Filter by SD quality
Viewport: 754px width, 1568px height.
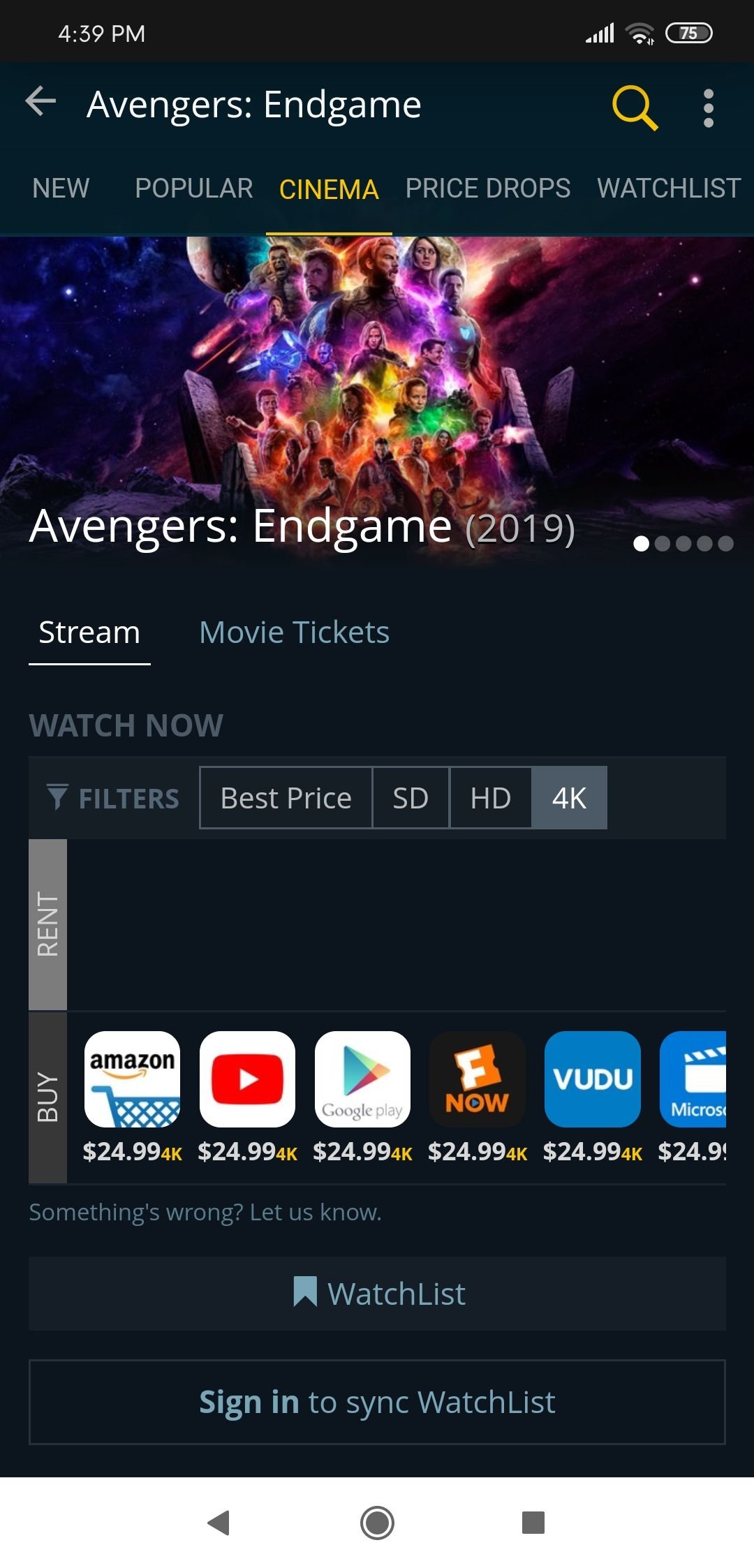(x=410, y=798)
